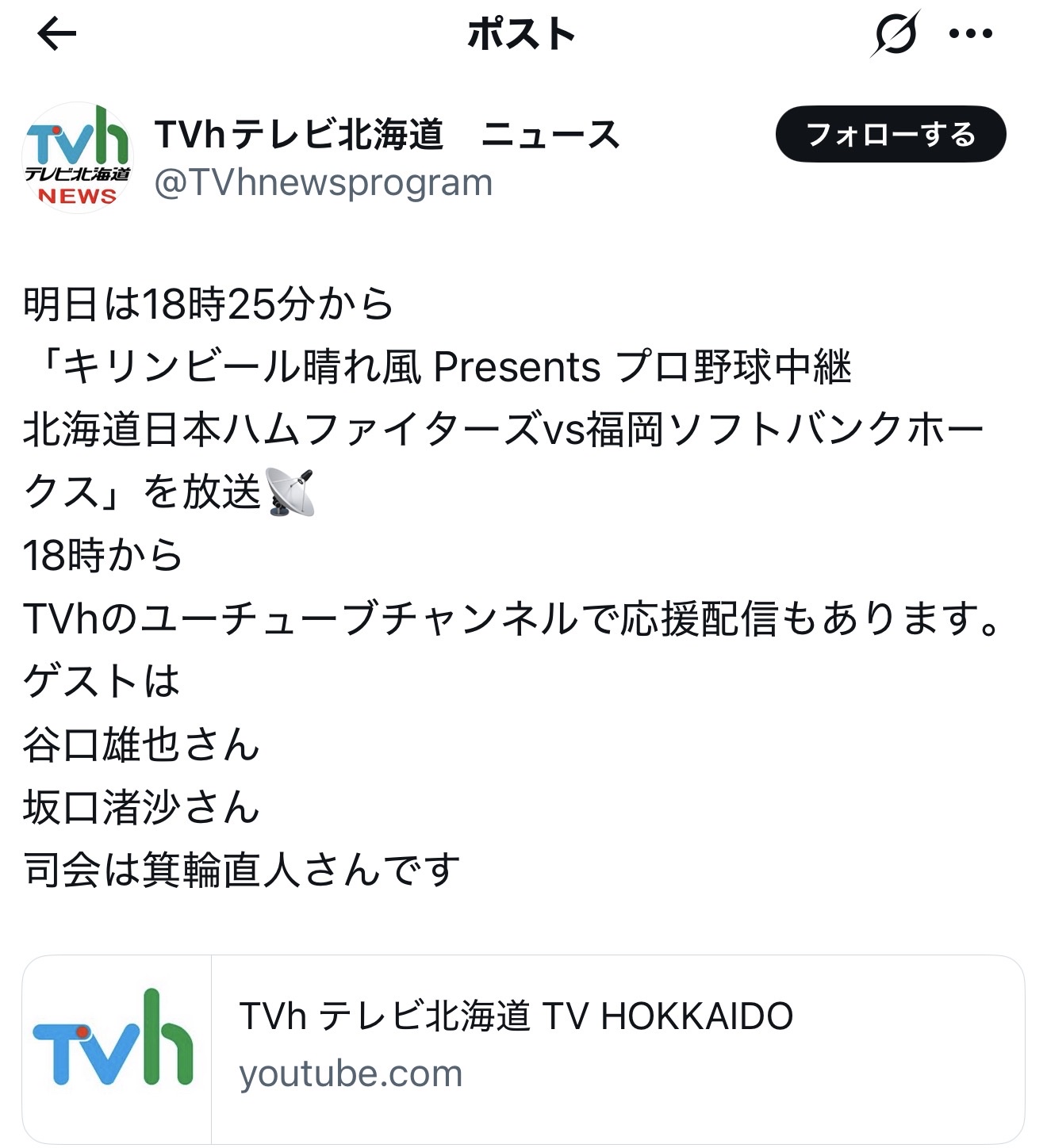1047x1148 pixels.
Task: Follow TVhテレビ北海道 ニュース with フォローする
Action: tap(891, 134)
